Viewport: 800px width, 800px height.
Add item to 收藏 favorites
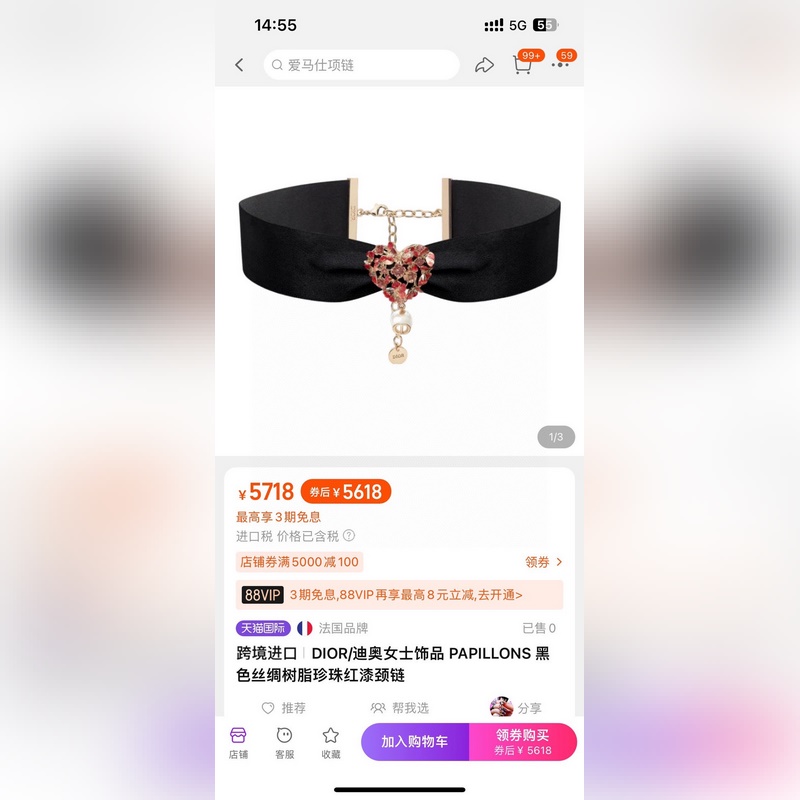coord(330,743)
